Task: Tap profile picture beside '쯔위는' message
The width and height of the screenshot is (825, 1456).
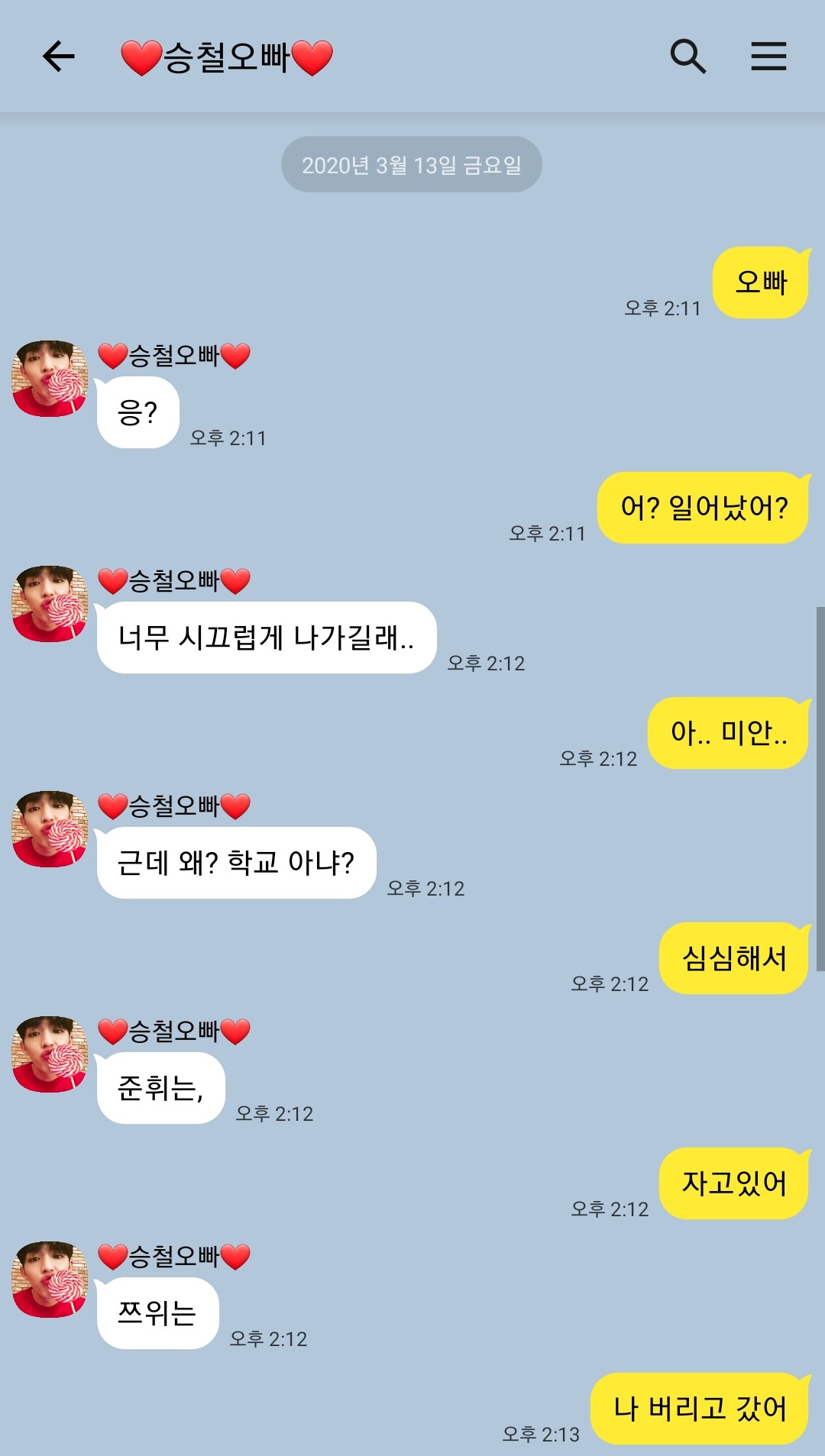Action: click(50, 1280)
